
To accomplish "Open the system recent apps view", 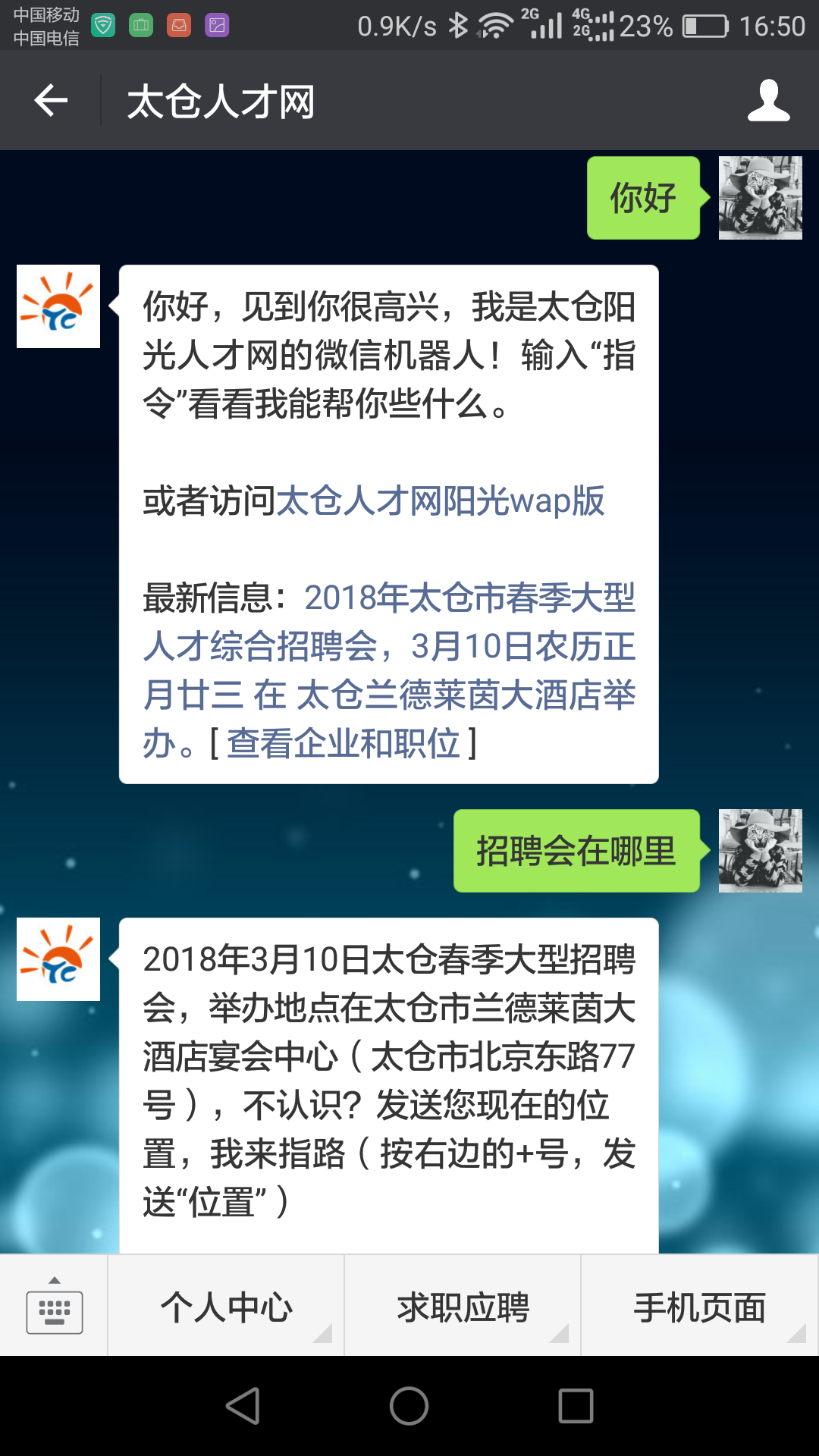I will click(x=576, y=1406).
